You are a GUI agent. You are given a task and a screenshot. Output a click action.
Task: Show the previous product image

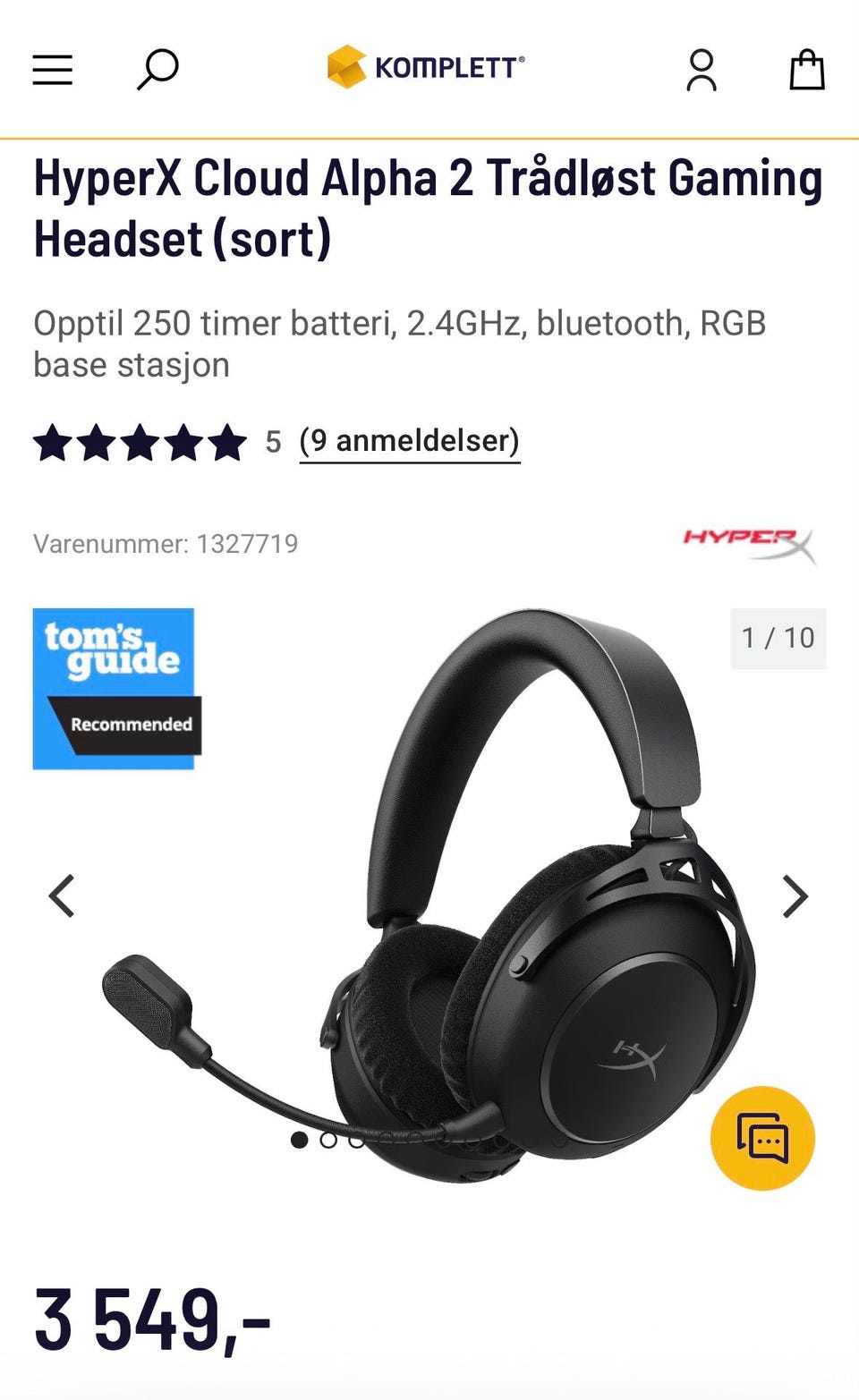click(x=62, y=895)
